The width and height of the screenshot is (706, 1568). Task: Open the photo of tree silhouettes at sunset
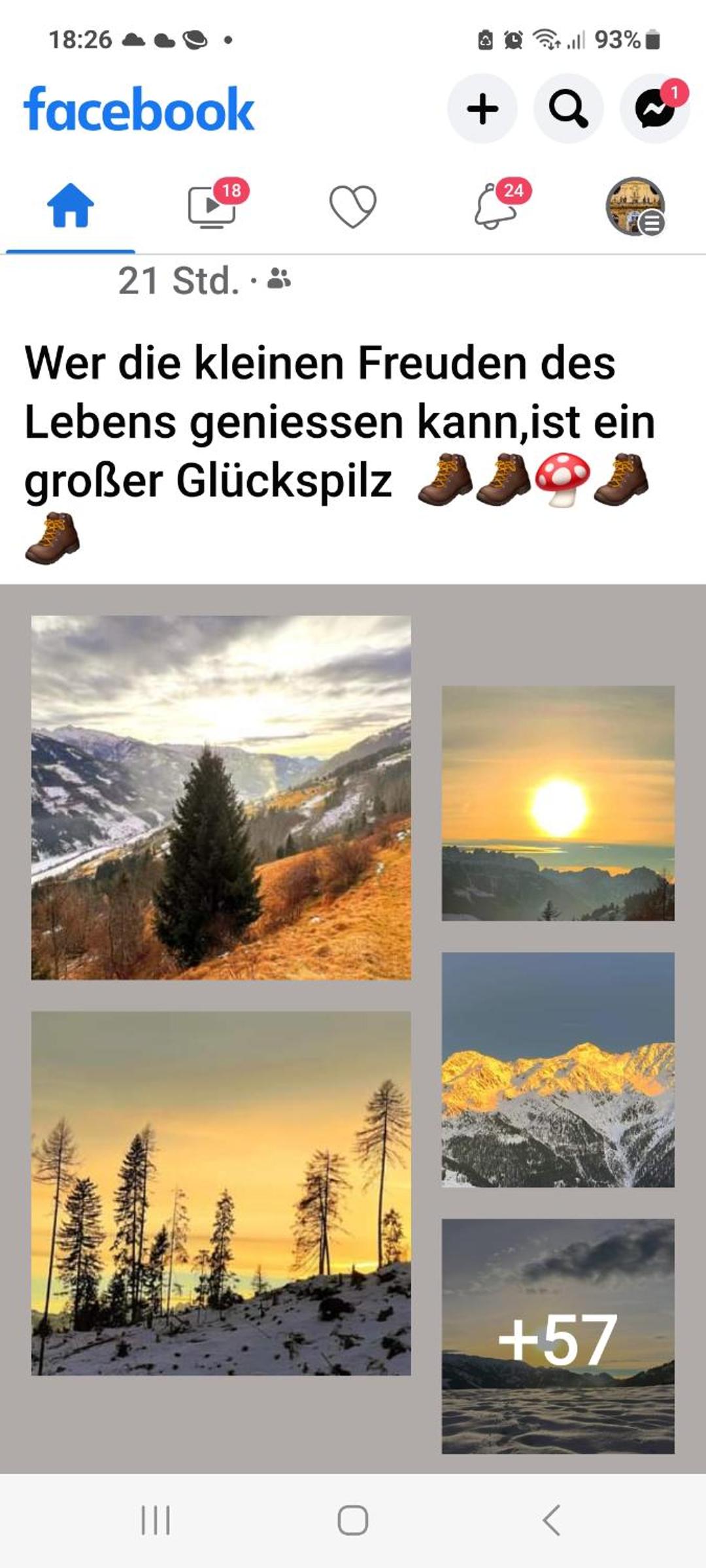pos(222,1193)
